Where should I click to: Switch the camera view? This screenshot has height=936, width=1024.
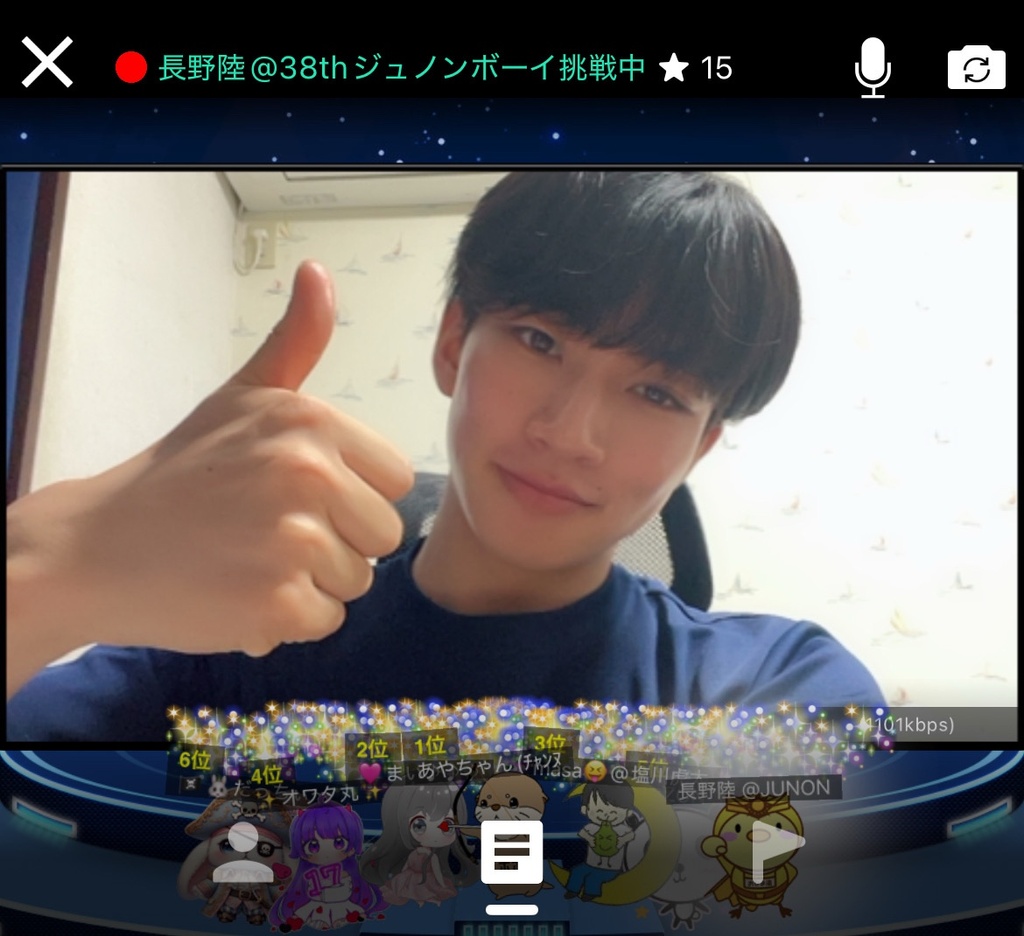click(x=976, y=68)
